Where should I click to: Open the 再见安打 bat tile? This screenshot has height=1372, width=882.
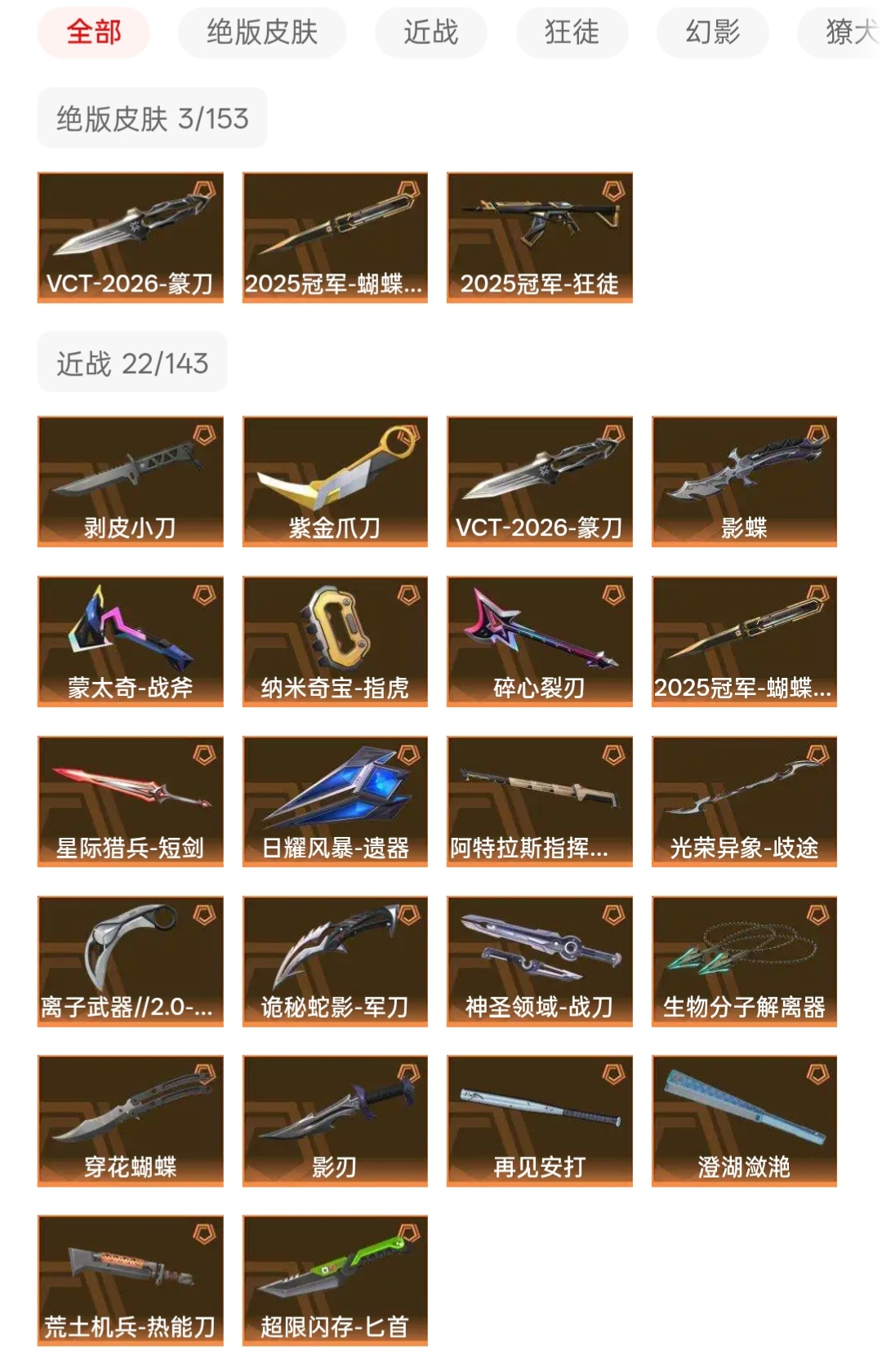point(539,1120)
